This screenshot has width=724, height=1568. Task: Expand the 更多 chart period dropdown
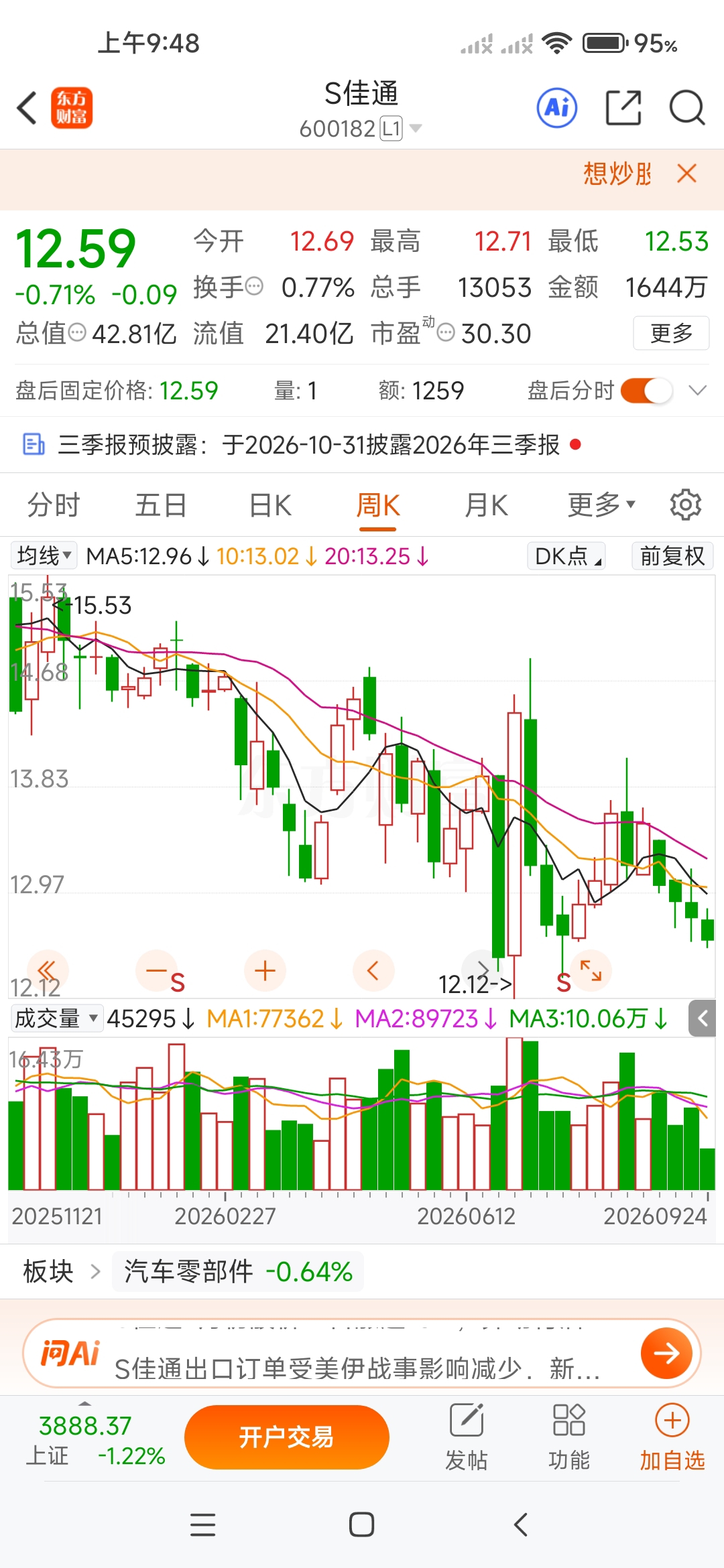tap(601, 505)
